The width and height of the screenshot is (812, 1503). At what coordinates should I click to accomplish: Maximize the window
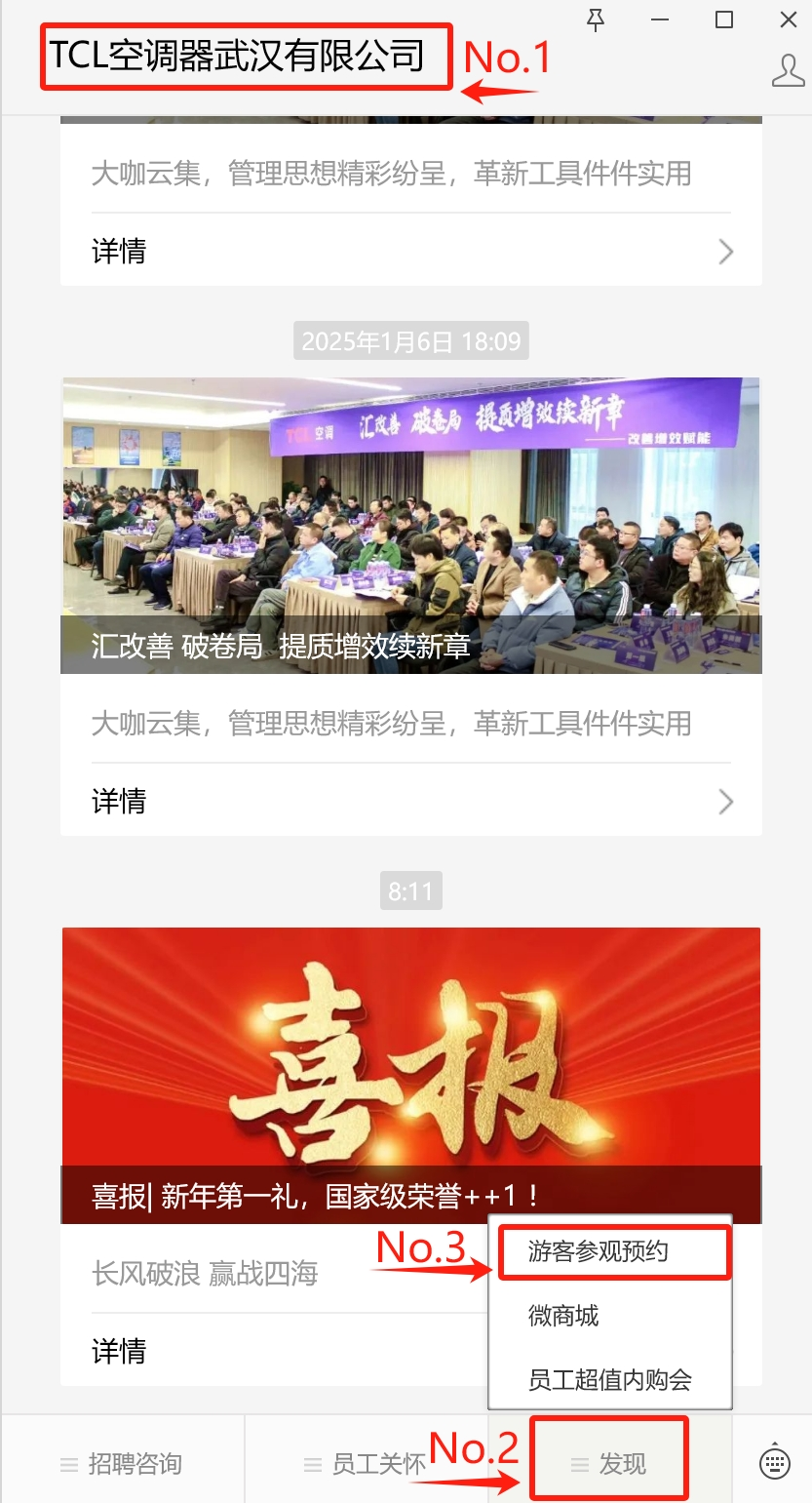(x=724, y=20)
